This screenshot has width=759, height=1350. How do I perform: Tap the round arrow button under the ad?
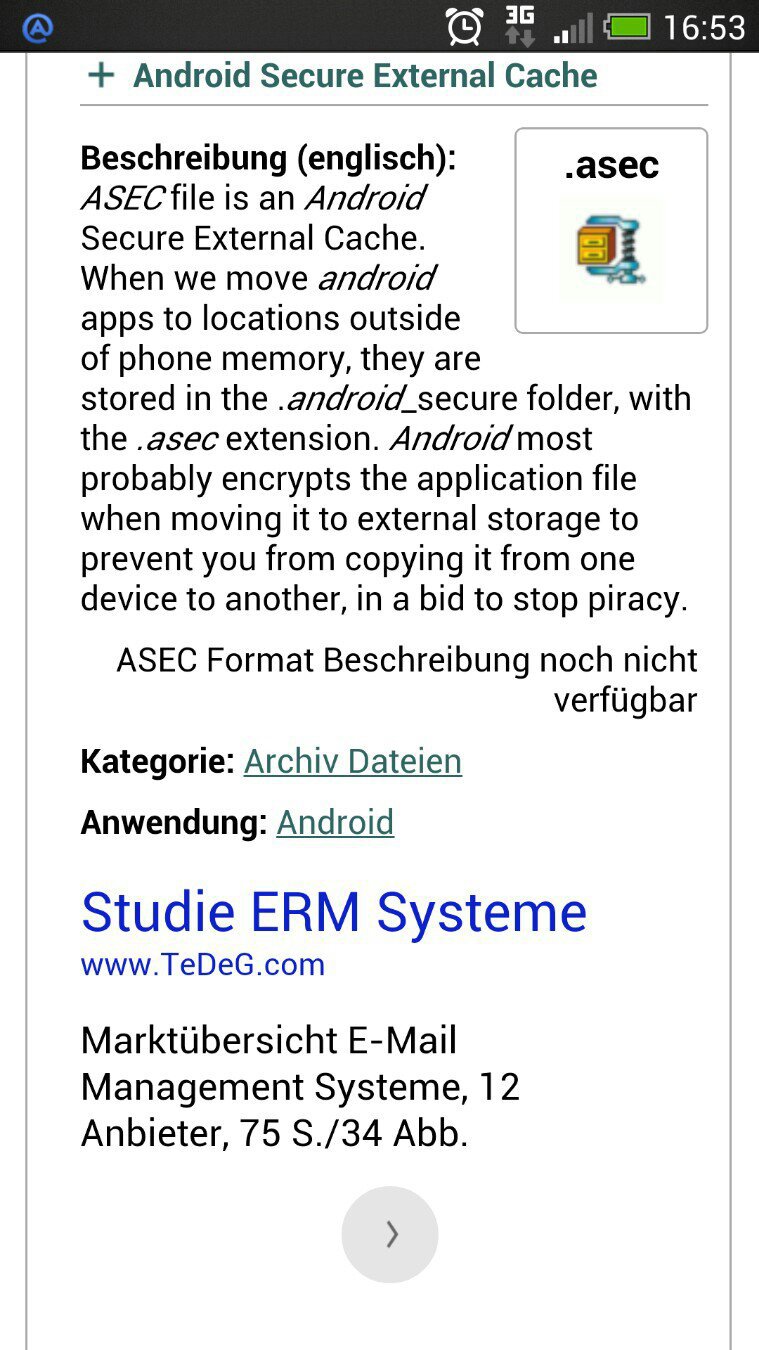390,1234
